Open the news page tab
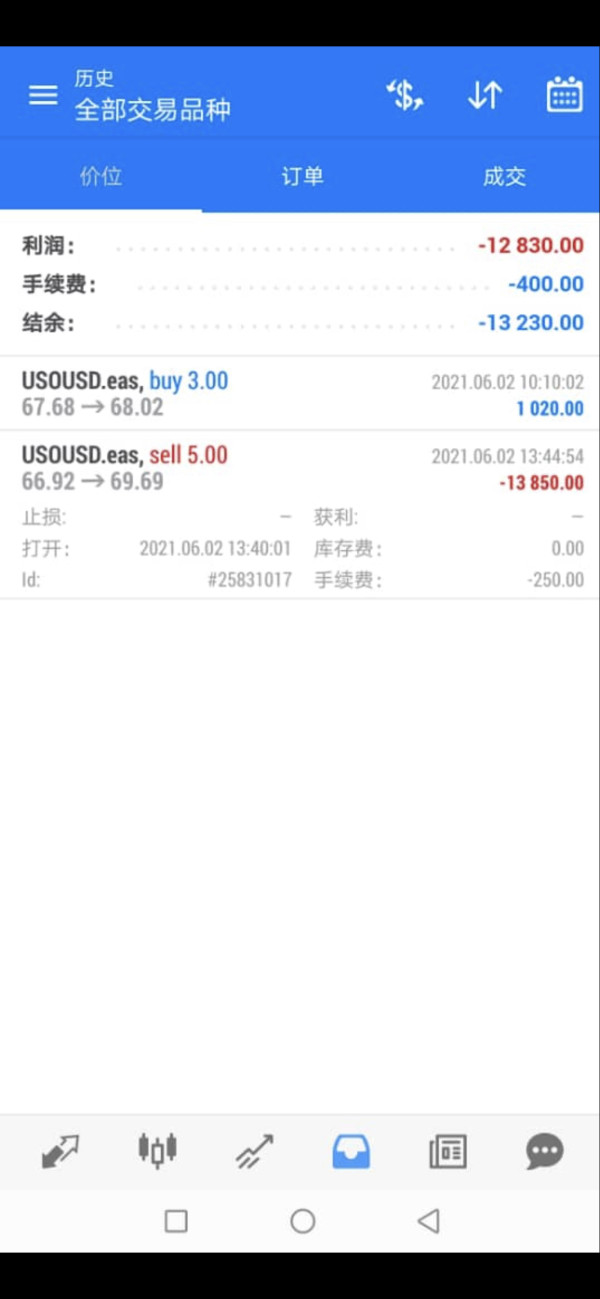This screenshot has height=1299, width=600. click(447, 1152)
